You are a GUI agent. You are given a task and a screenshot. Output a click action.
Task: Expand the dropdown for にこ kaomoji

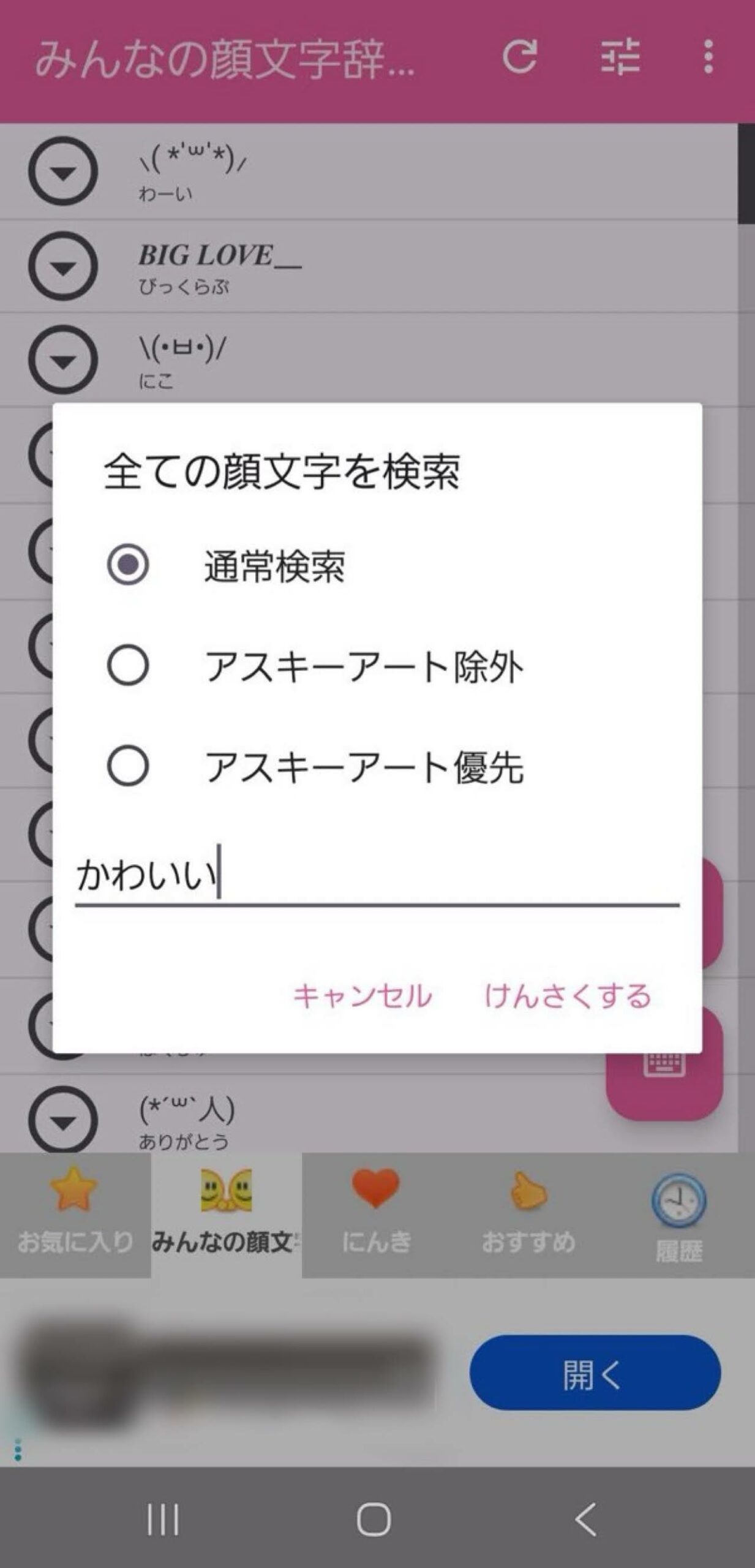coord(63,360)
